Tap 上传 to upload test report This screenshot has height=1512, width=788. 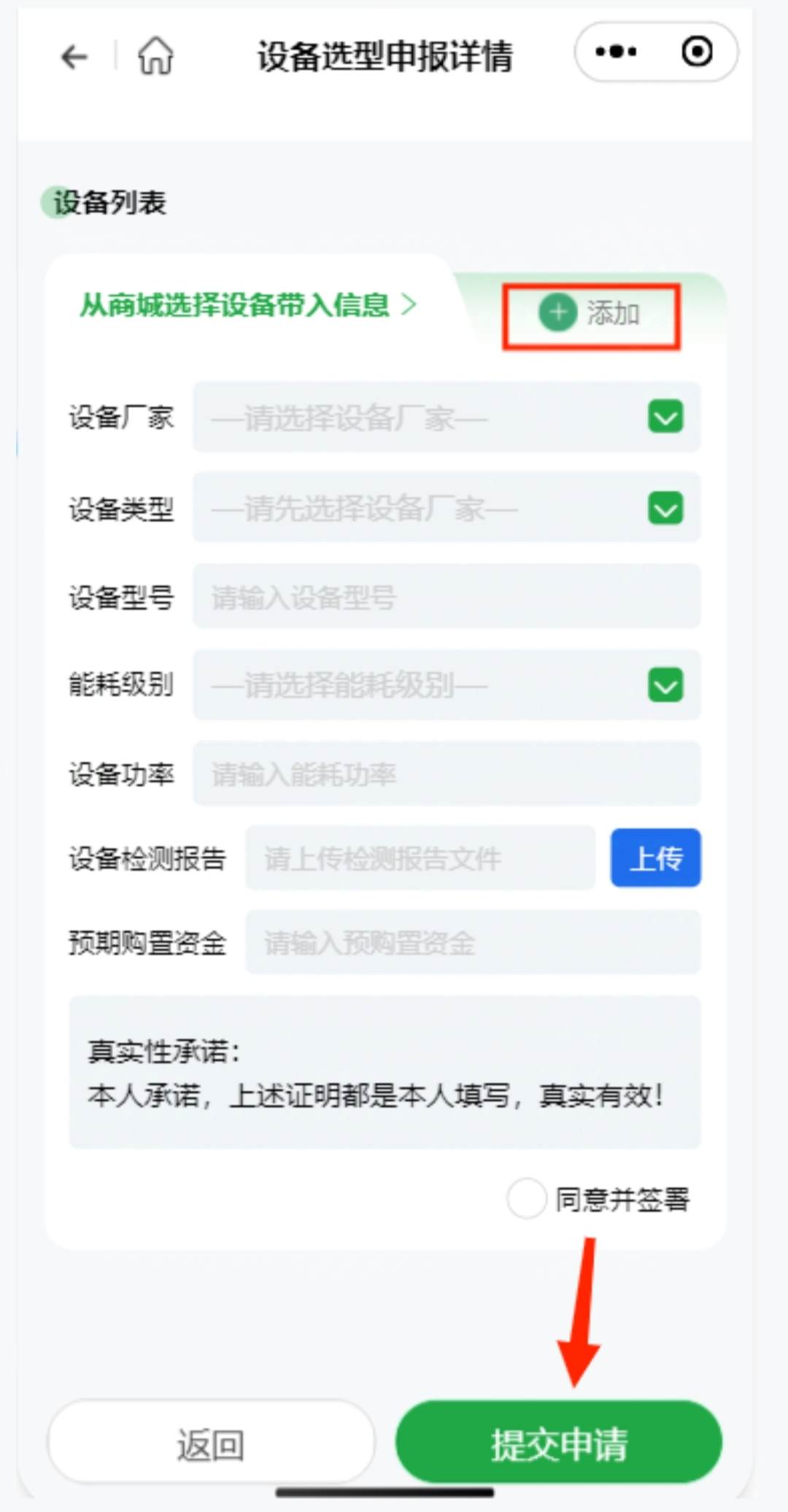[655, 858]
